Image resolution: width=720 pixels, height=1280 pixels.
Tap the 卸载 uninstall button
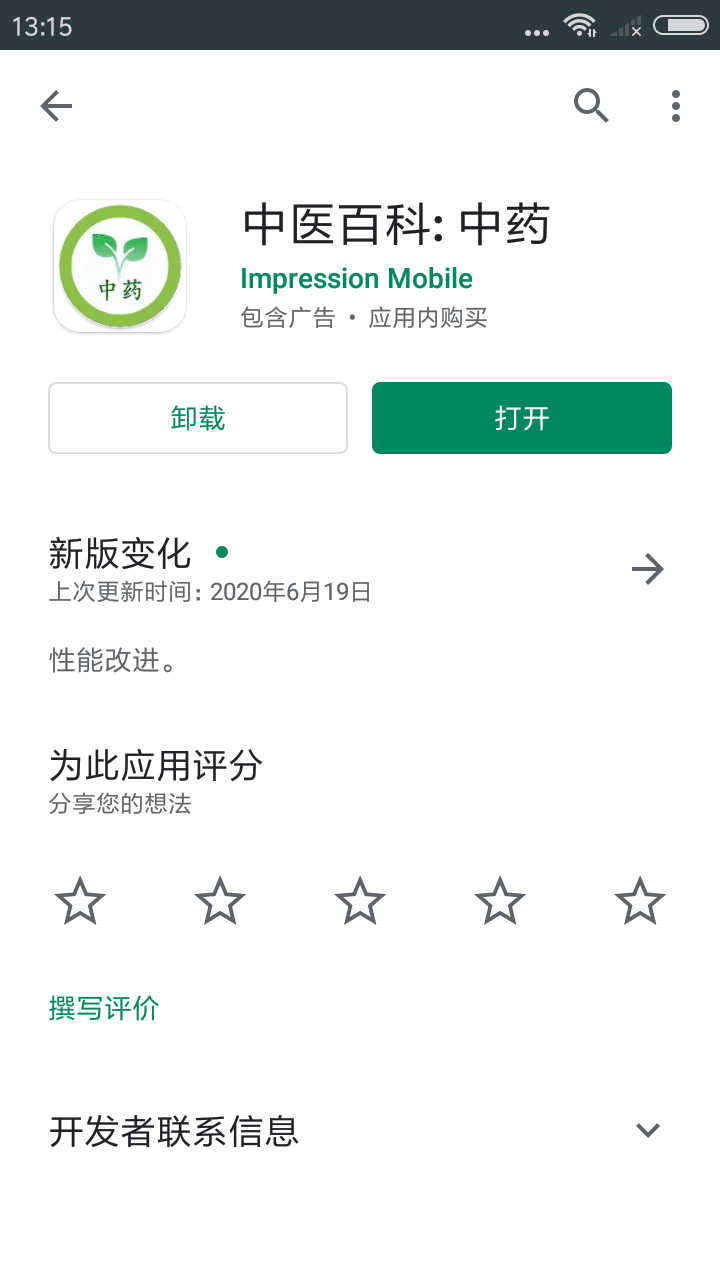click(x=198, y=418)
